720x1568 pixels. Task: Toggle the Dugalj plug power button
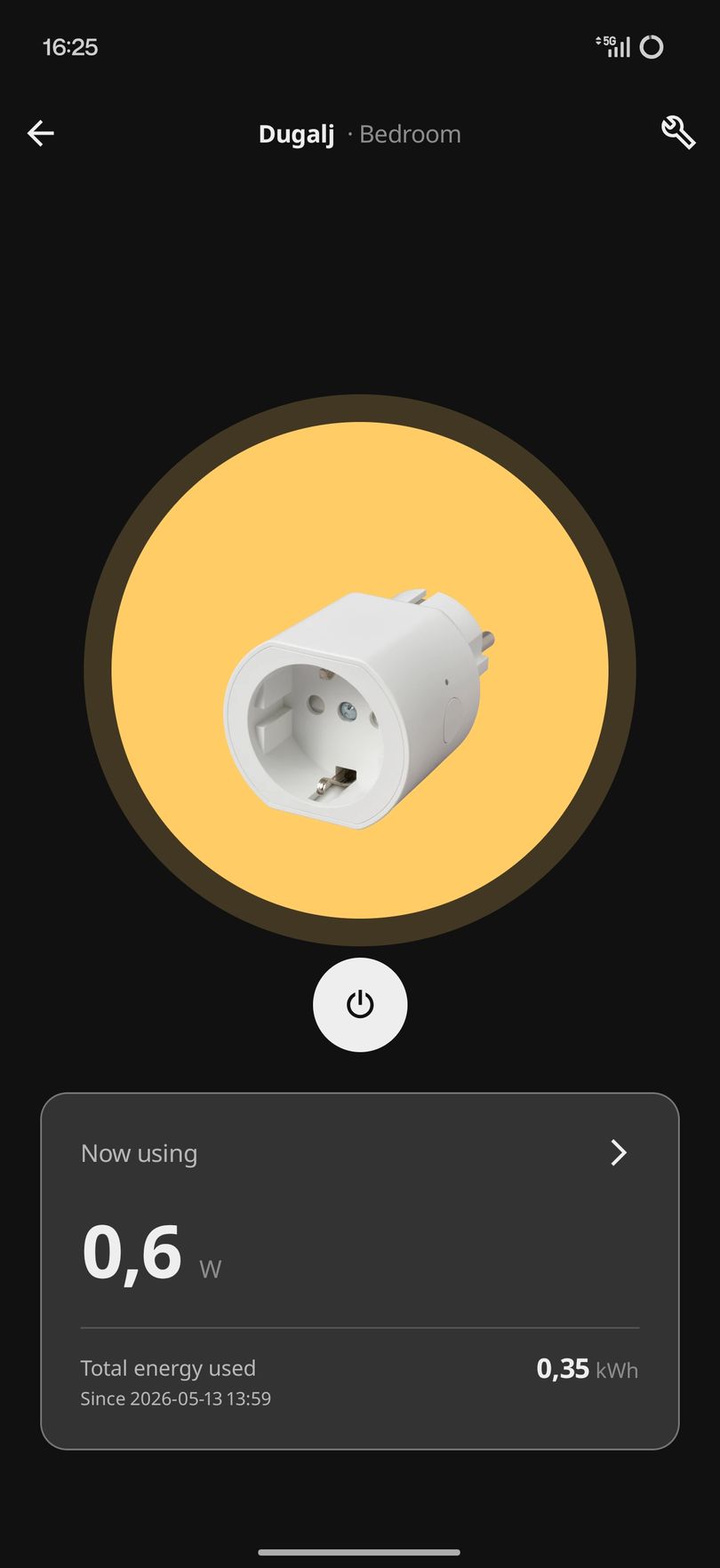coord(360,1005)
